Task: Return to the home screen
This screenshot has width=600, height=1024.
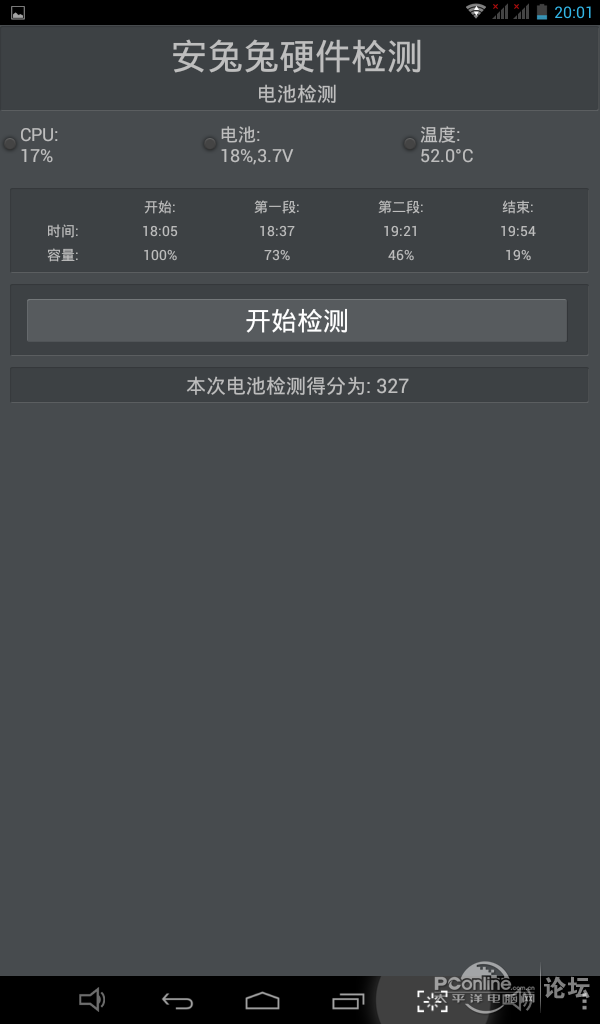Action: click(262, 1000)
